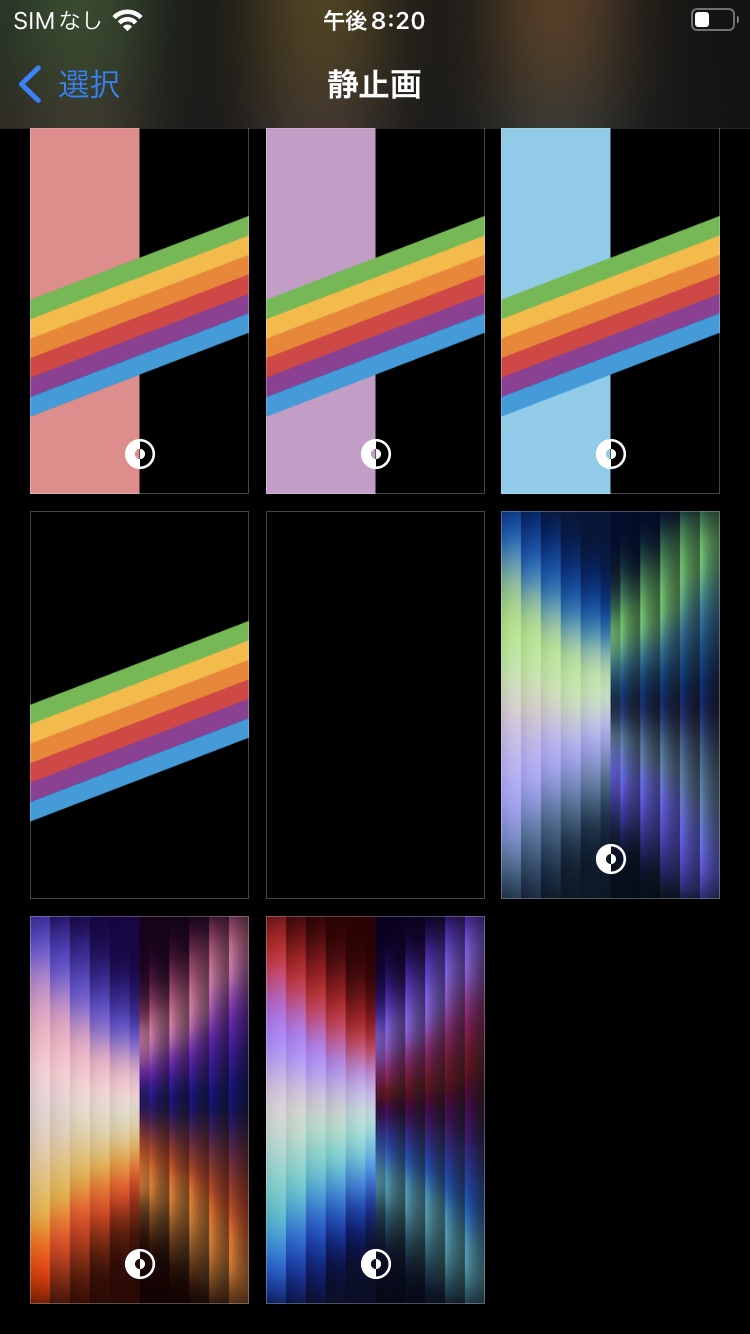
Task: Select the plain black wallpaper
Action: pos(375,705)
